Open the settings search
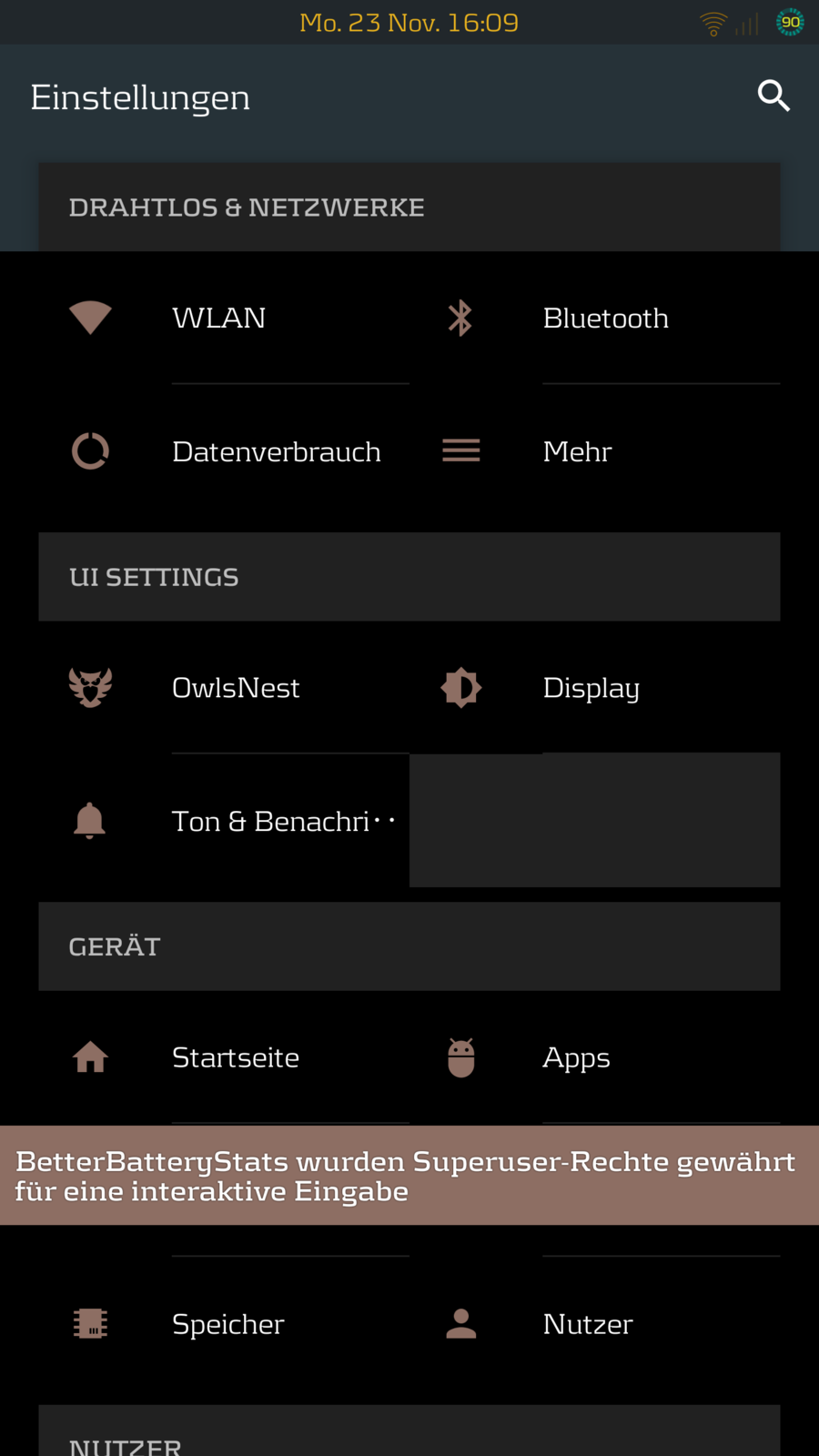The height and width of the screenshot is (1456, 819). tap(773, 96)
